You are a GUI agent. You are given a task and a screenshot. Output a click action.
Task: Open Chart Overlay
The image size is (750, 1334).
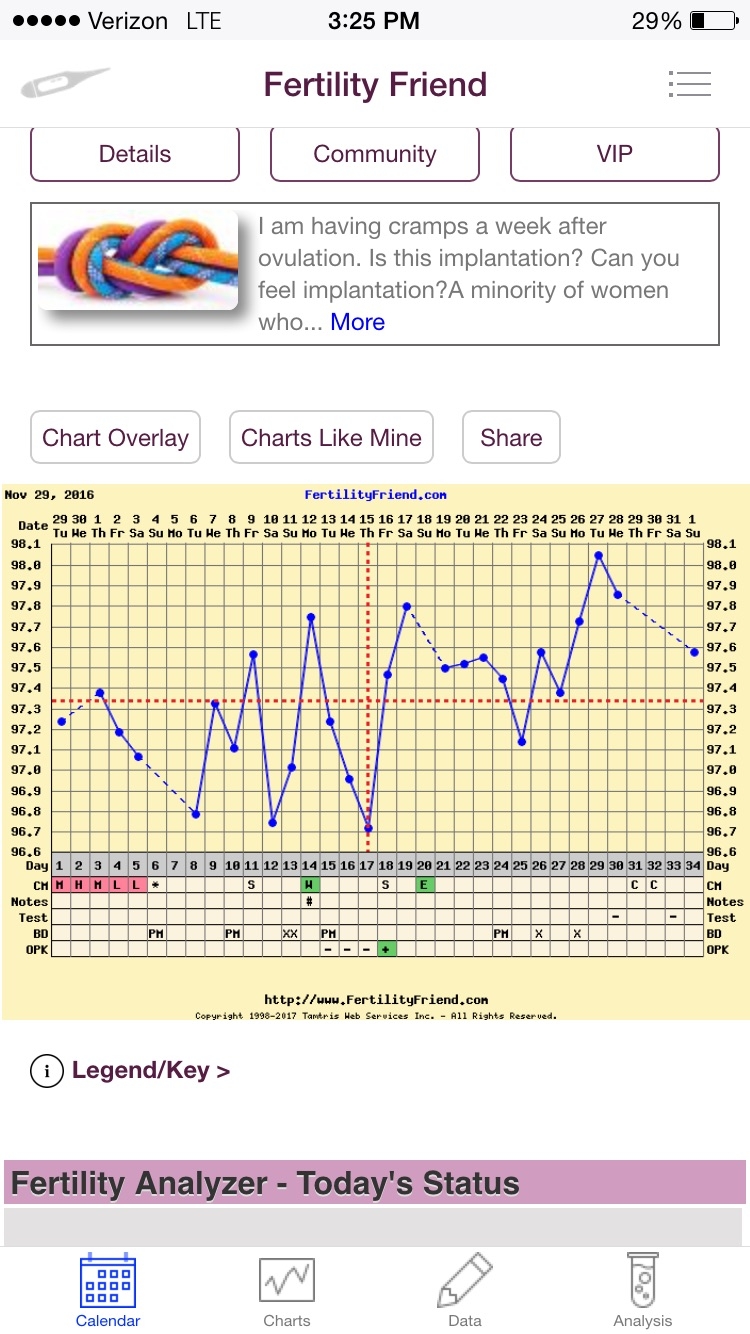pyautogui.click(x=115, y=438)
